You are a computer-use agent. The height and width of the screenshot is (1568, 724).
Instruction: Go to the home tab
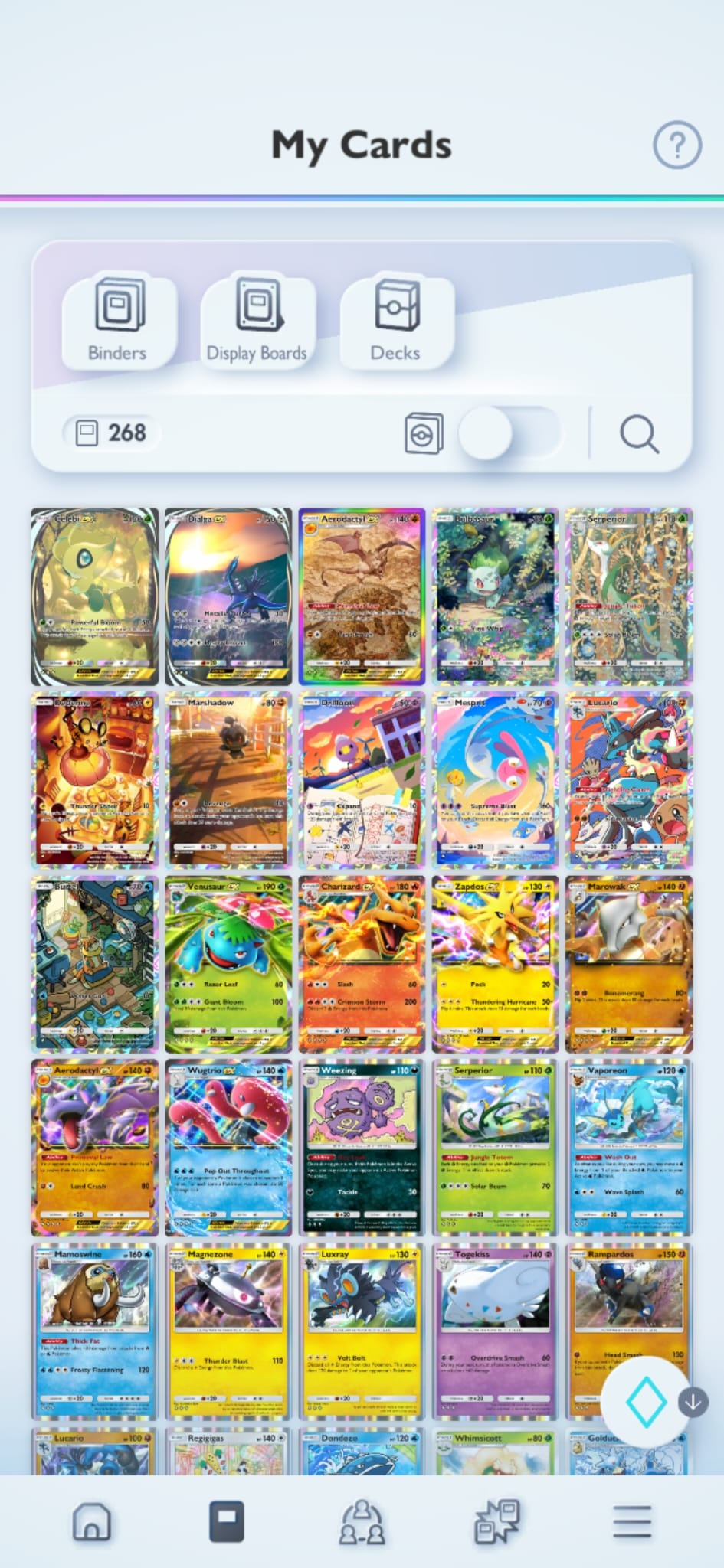point(92,1521)
